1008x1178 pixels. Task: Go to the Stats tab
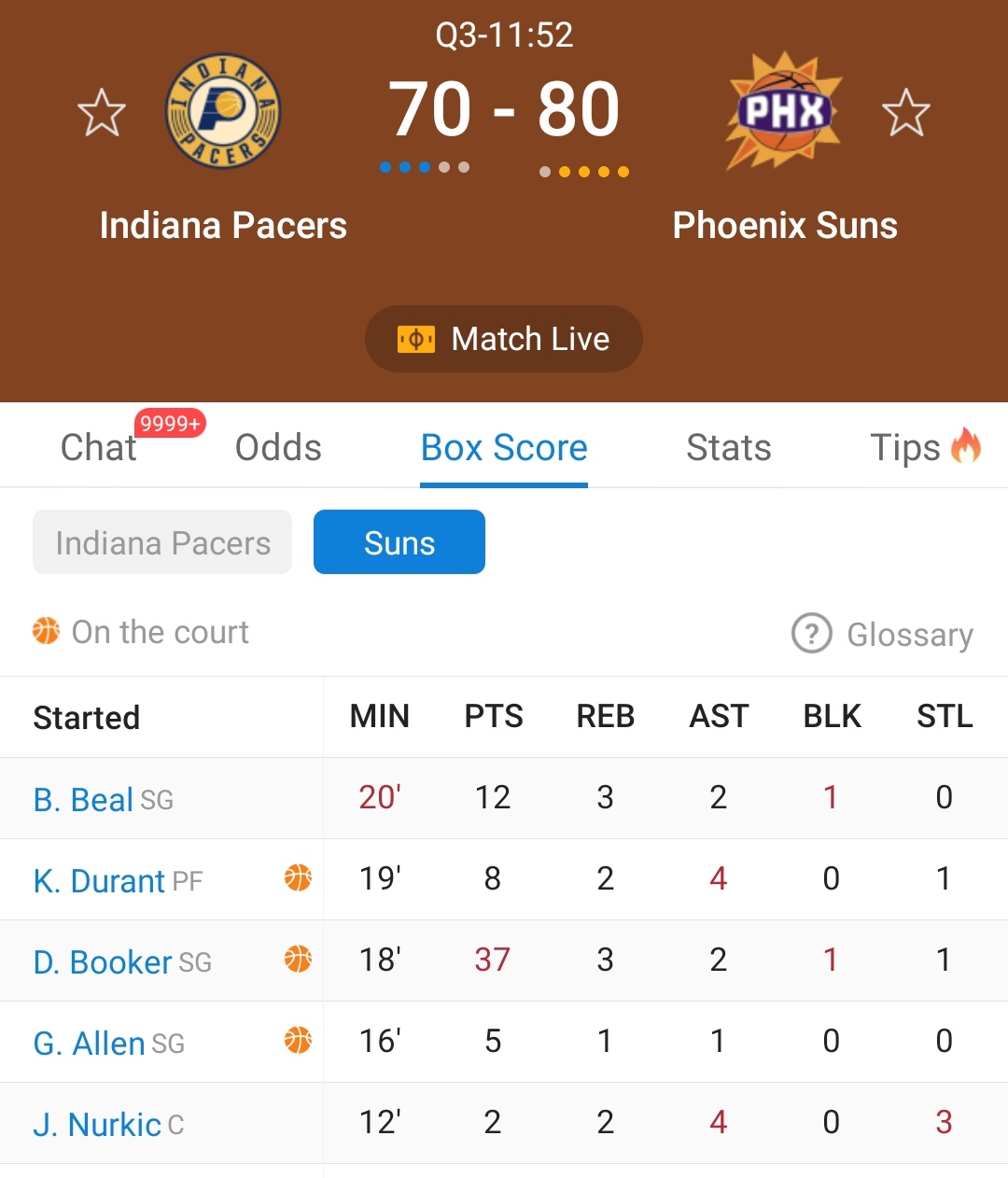[728, 448]
